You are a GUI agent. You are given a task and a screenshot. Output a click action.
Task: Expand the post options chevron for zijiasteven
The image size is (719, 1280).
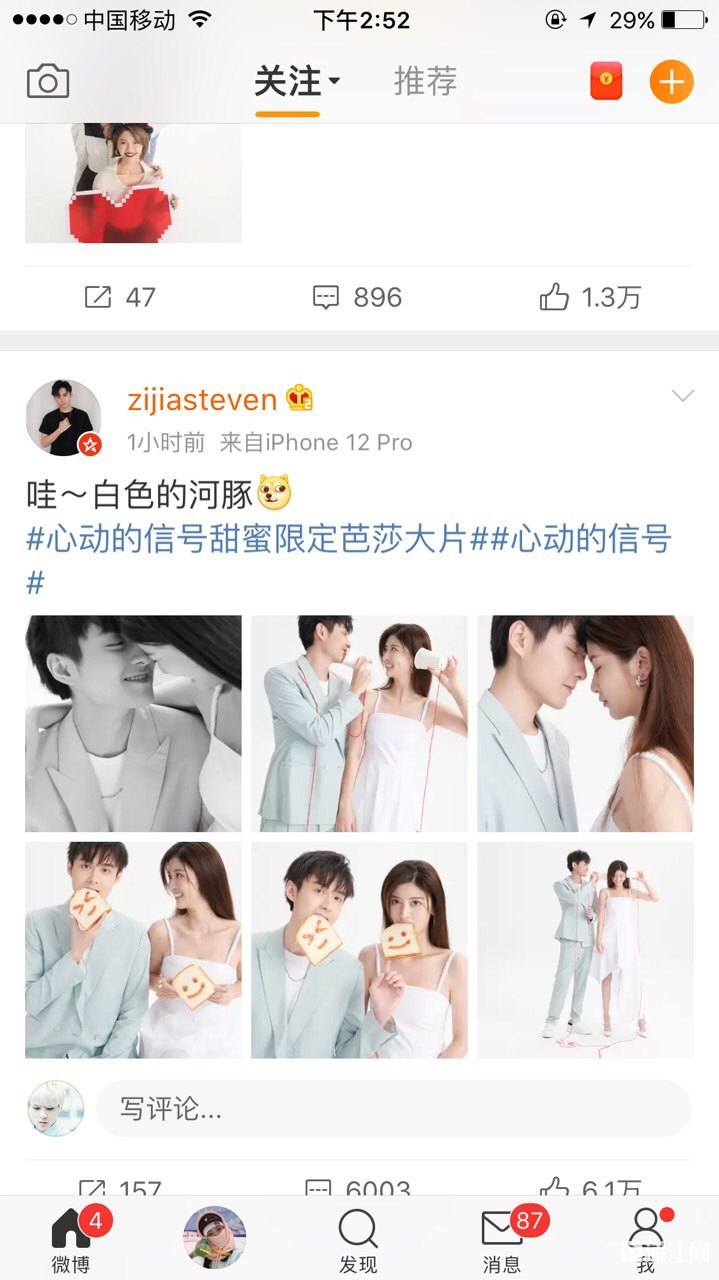(x=682, y=396)
